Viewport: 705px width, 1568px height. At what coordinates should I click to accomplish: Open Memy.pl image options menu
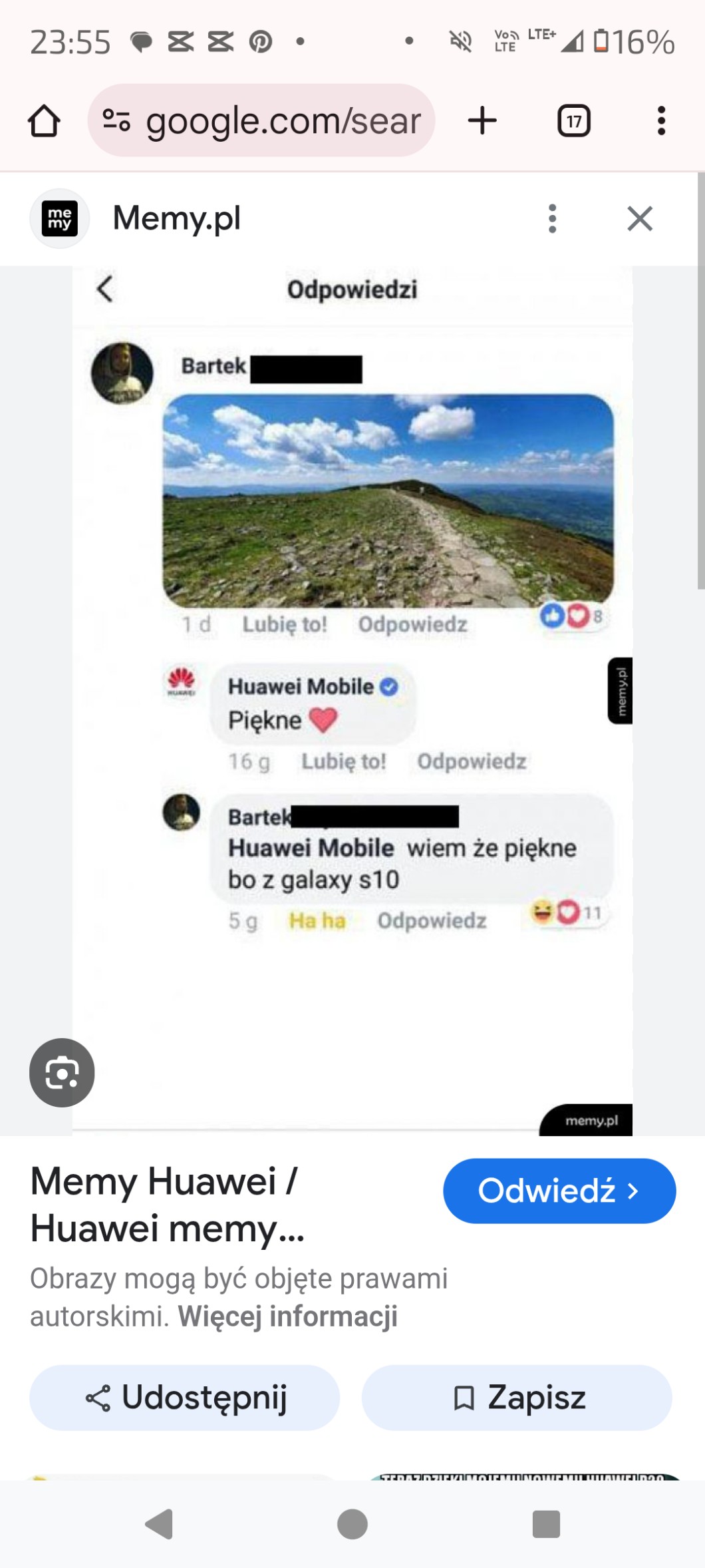552,218
